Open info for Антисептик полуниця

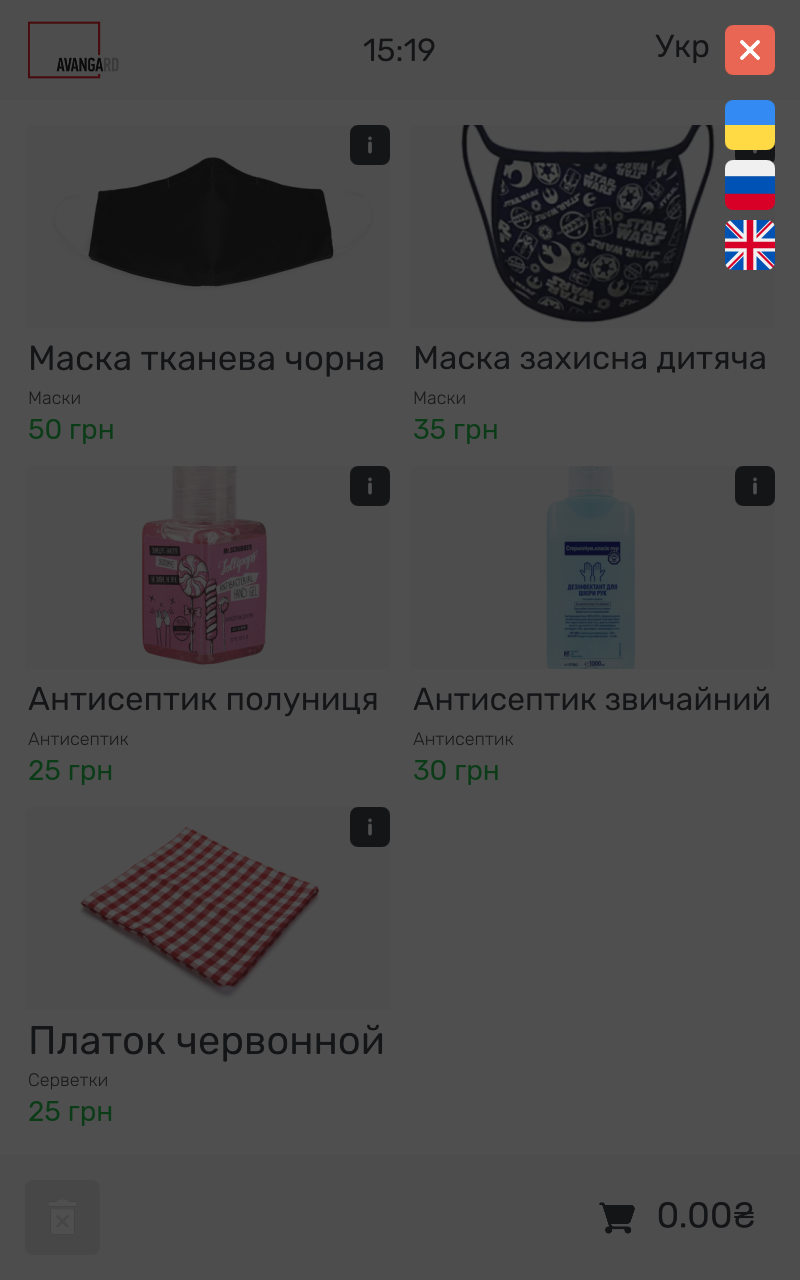[370, 486]
